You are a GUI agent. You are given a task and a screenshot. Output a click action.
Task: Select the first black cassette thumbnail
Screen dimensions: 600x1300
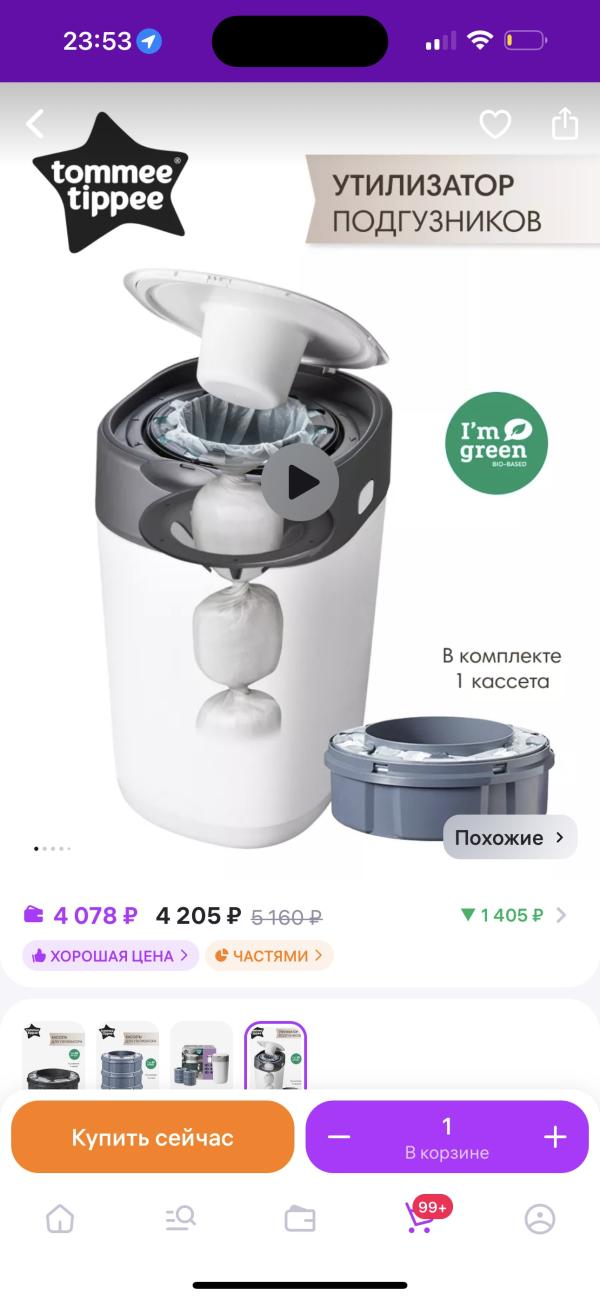click(53, 1056)
